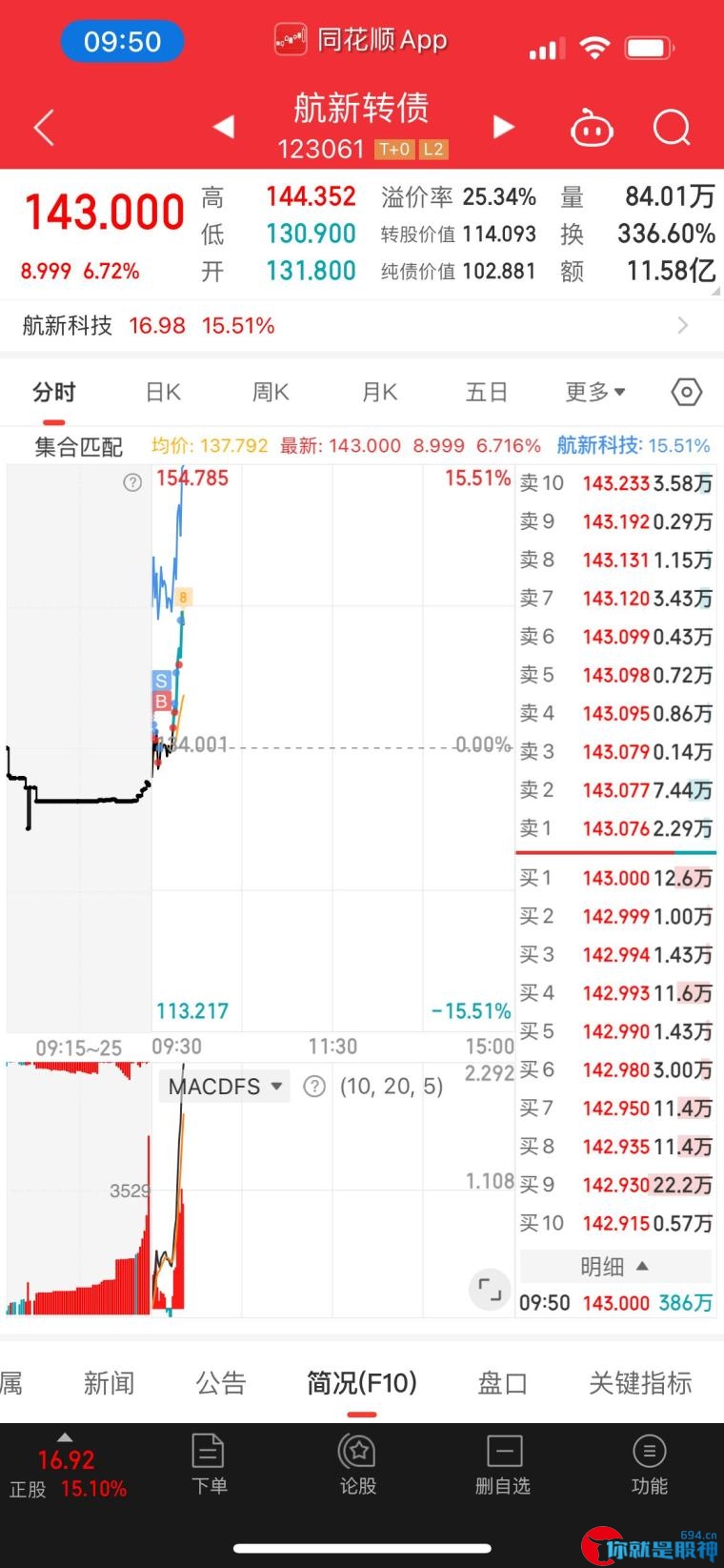
Task: Switch to the previous security with left triangle
Action: point(224,126)
